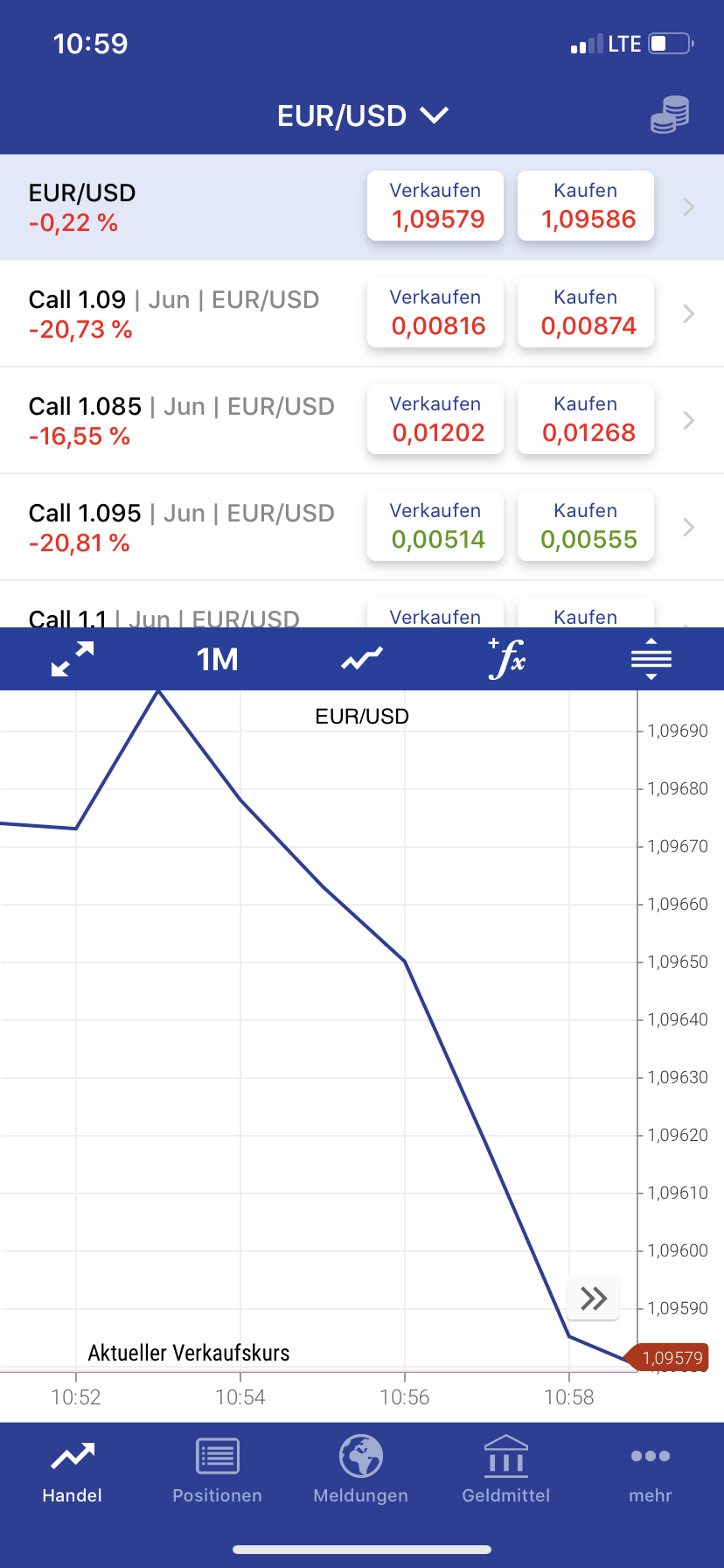Sell the Call 1.085 option
Viewport: 724px width, 1568px height.
[x=435, y=419]
